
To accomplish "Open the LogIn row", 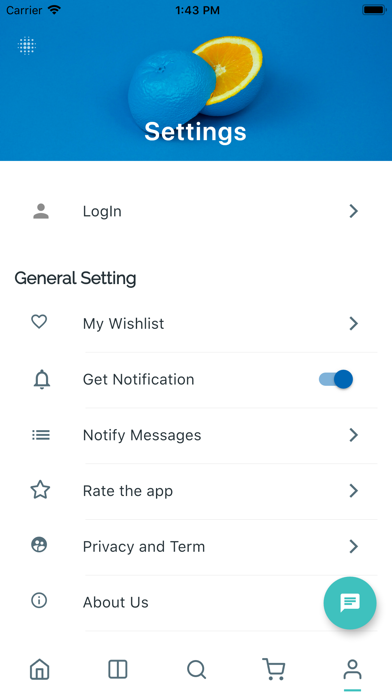I will [x=196, y=211].
